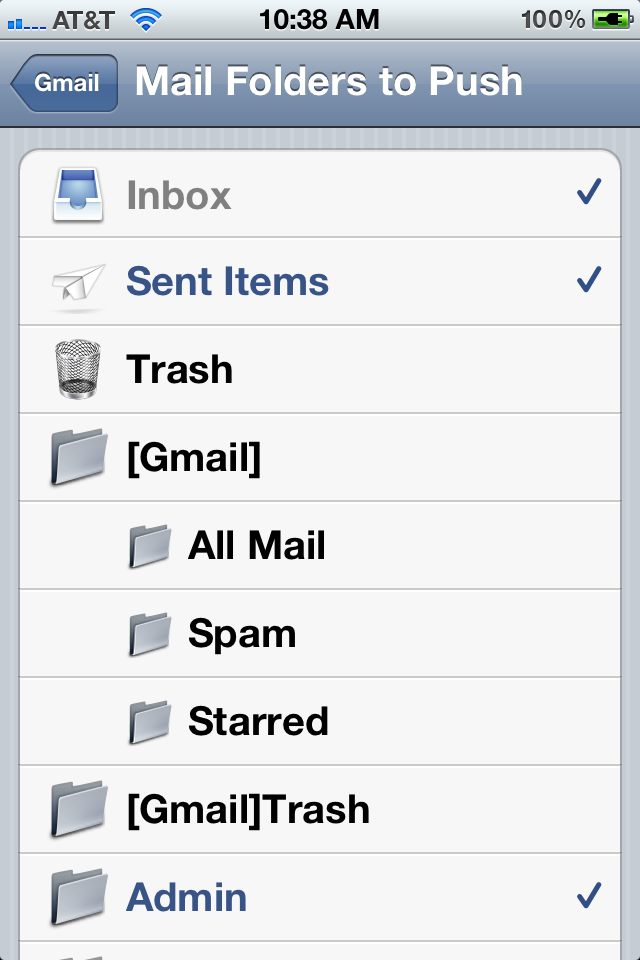Select Starred folder to push
Screen dimensions: 640x960
[x=320, y=722]
